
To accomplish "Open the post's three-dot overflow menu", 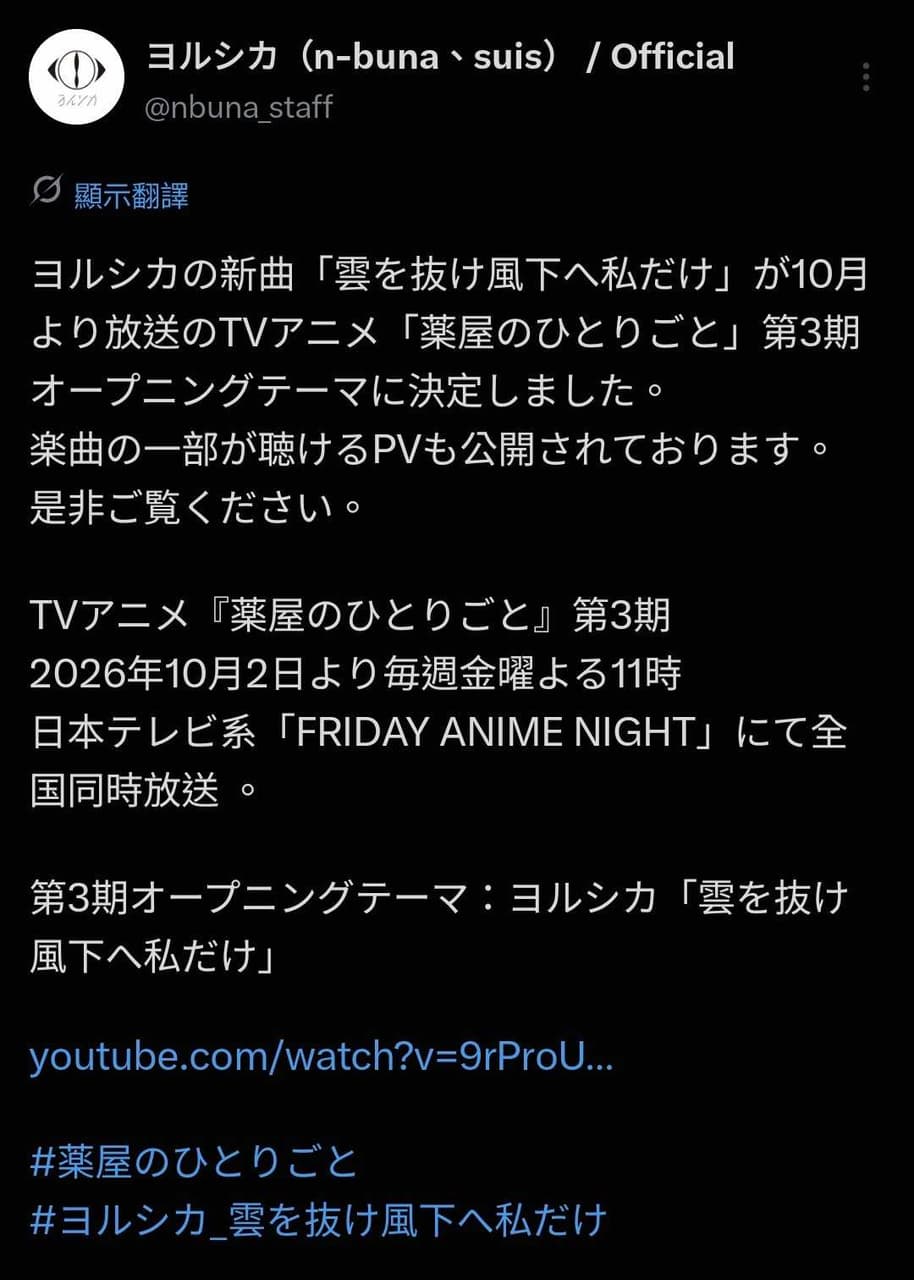I will pos(866,77).
